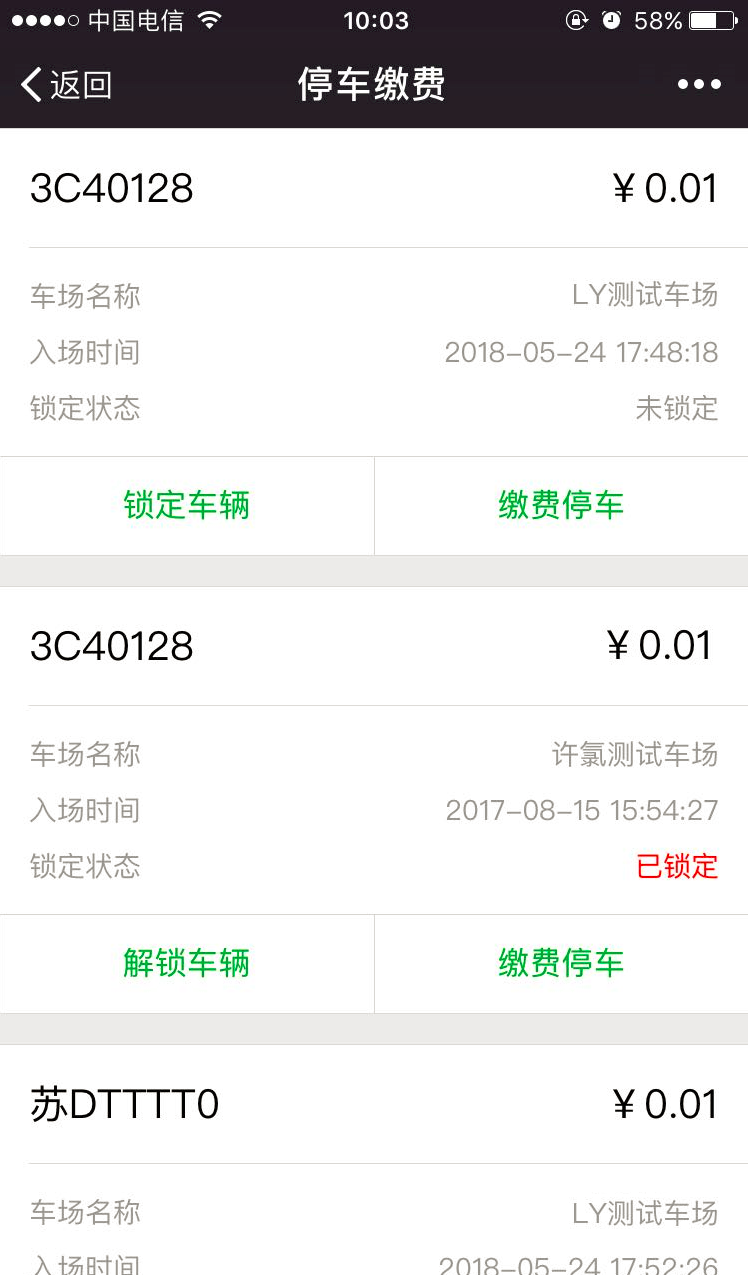The width and height of the screenshot is (748, 1275).
Task: Go back using the 返回 button
Action: pyautogui.click(x=66, y=85)
